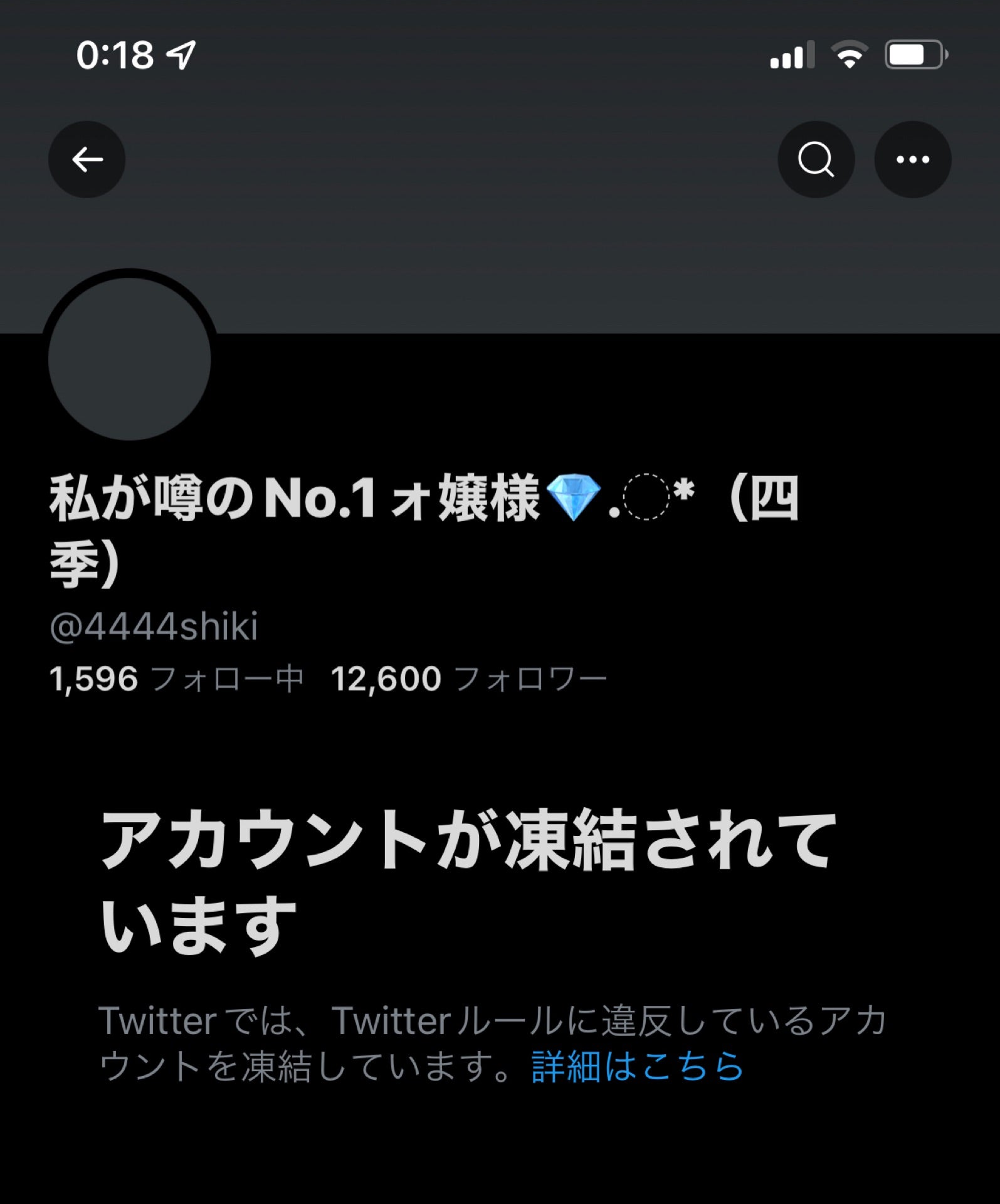Open search on this profile

coord(816,160)
